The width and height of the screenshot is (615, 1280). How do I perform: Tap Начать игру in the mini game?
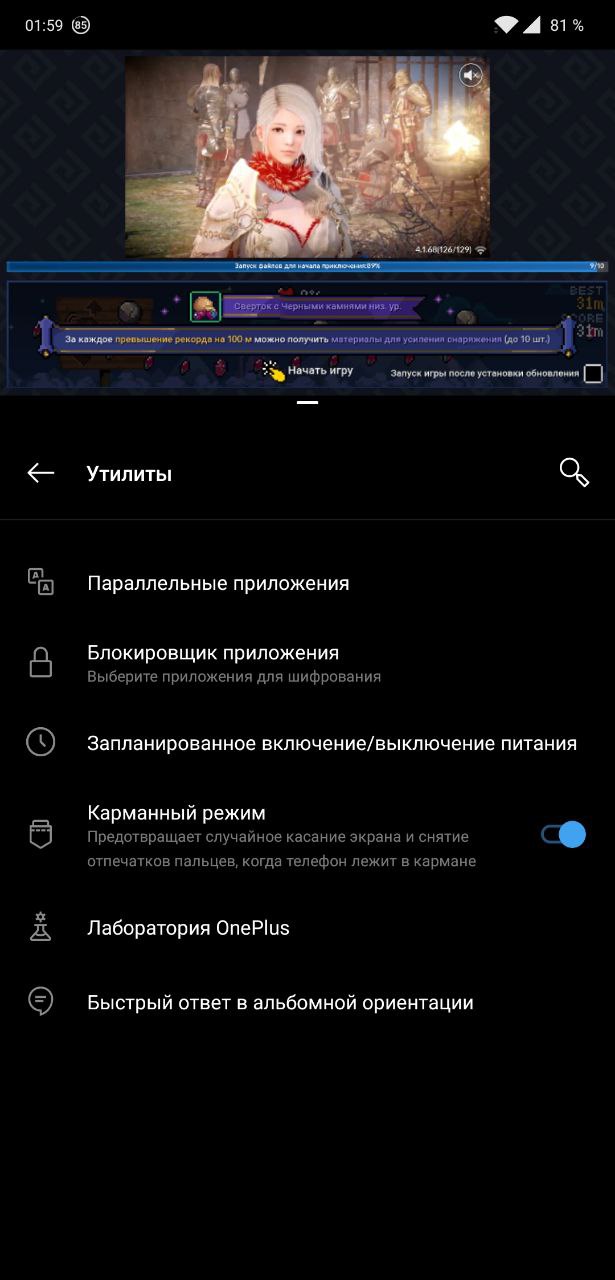point(319,371)
